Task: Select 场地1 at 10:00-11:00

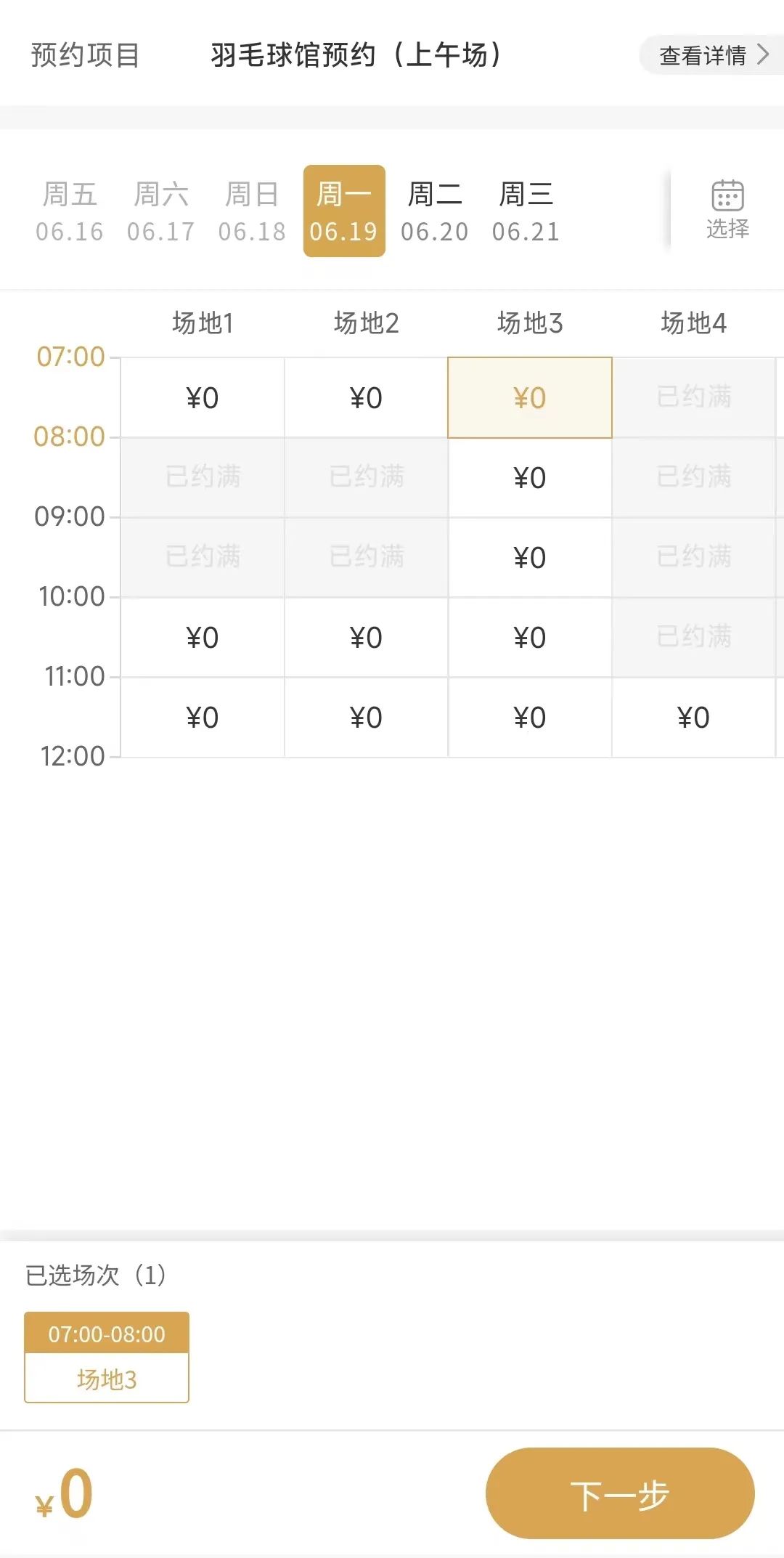Action: tap(203, 637)
